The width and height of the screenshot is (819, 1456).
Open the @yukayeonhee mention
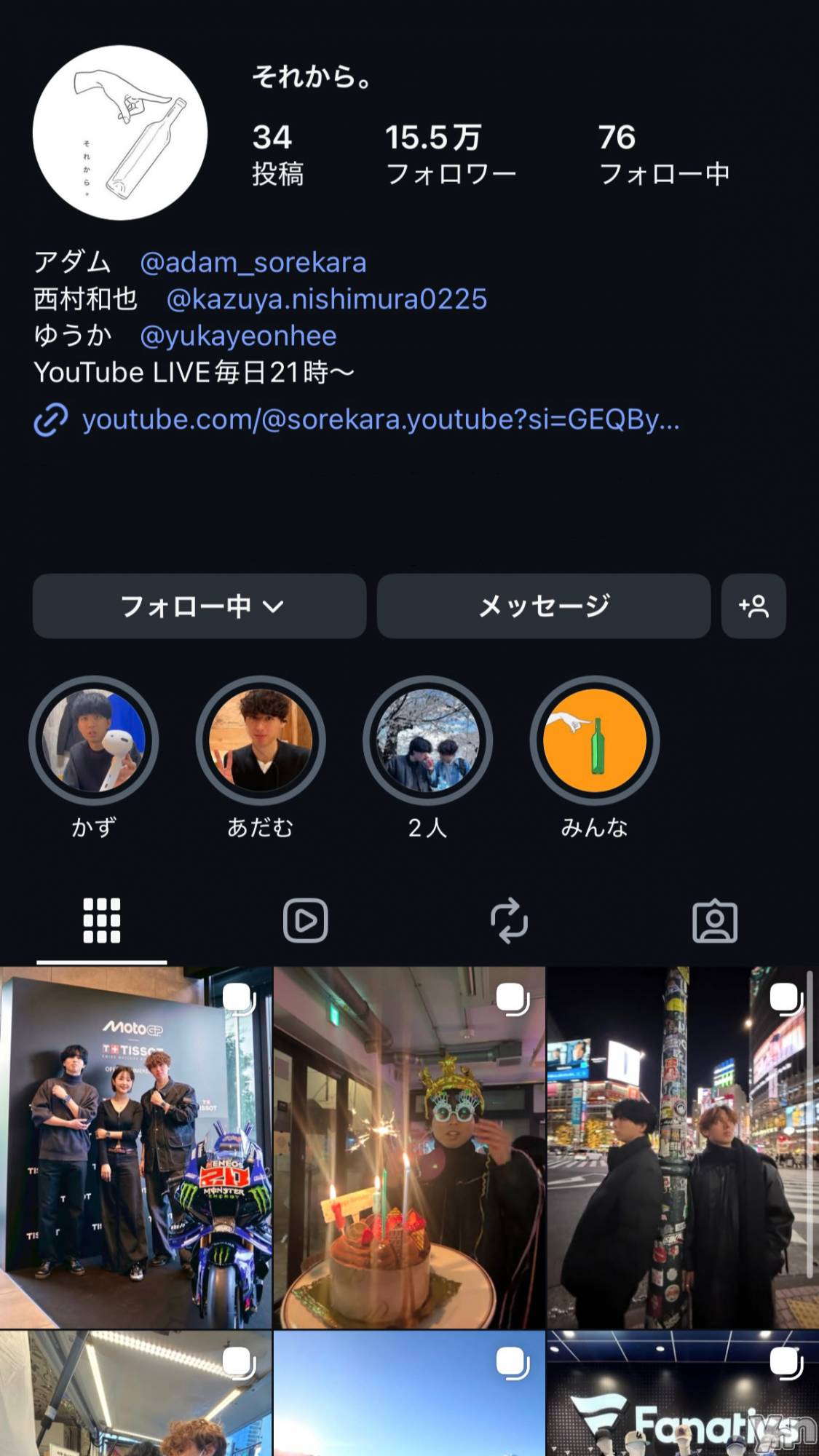pyautogui.click(x=238, y=336)
